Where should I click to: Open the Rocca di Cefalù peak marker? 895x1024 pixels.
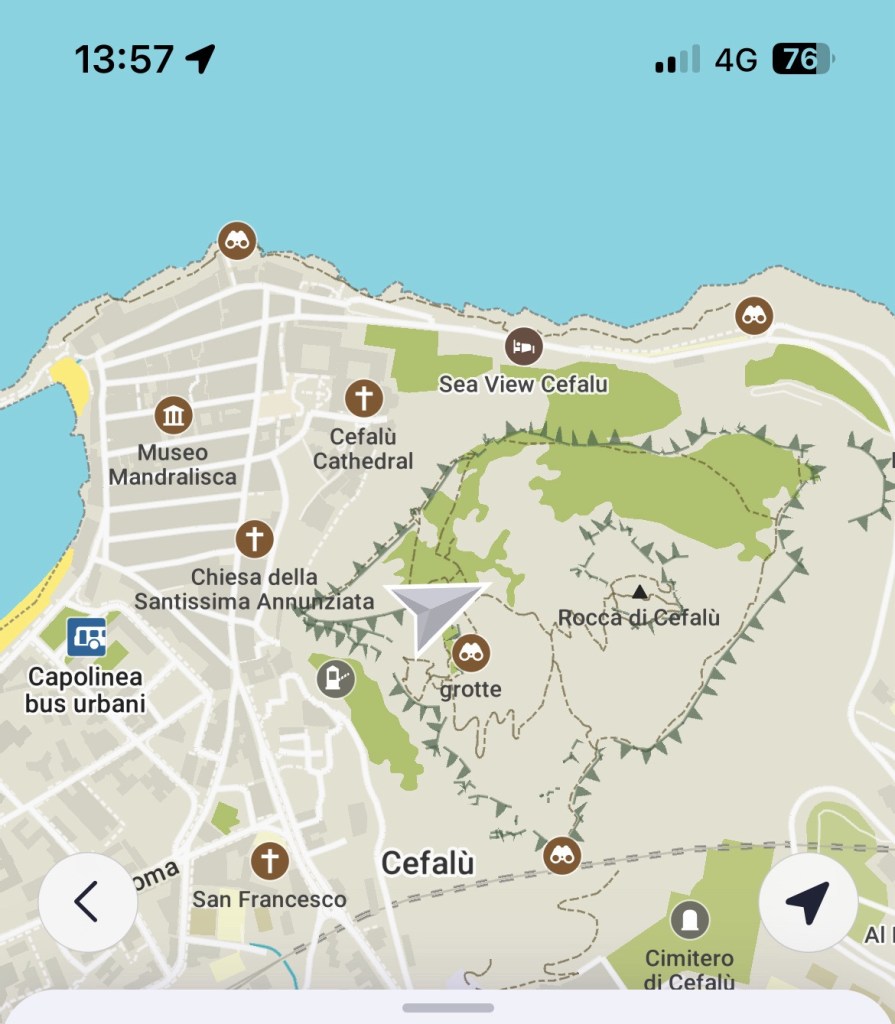pos(639,593)
